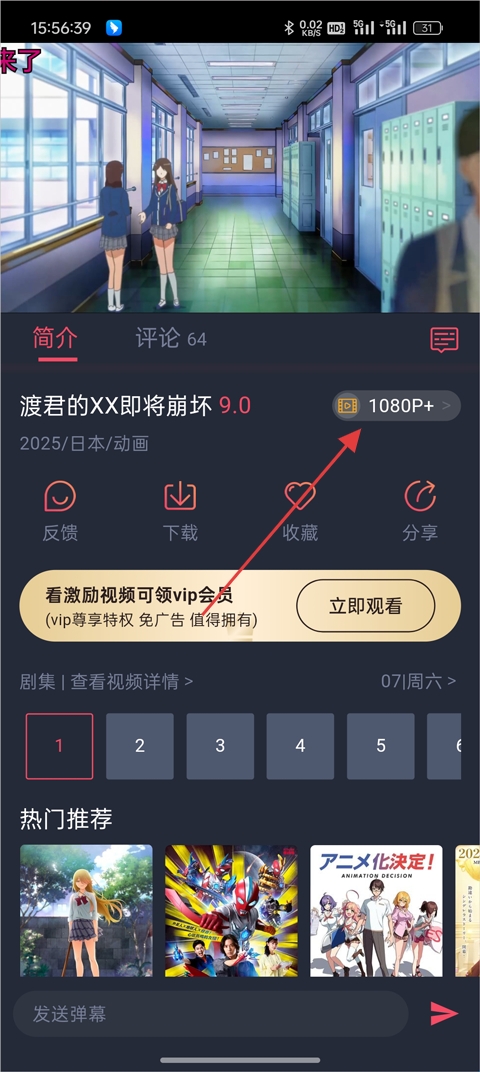Choose episode 3
Image resolution: width=480 pixels, height=1072 pixels.
(x=220, y=746)
